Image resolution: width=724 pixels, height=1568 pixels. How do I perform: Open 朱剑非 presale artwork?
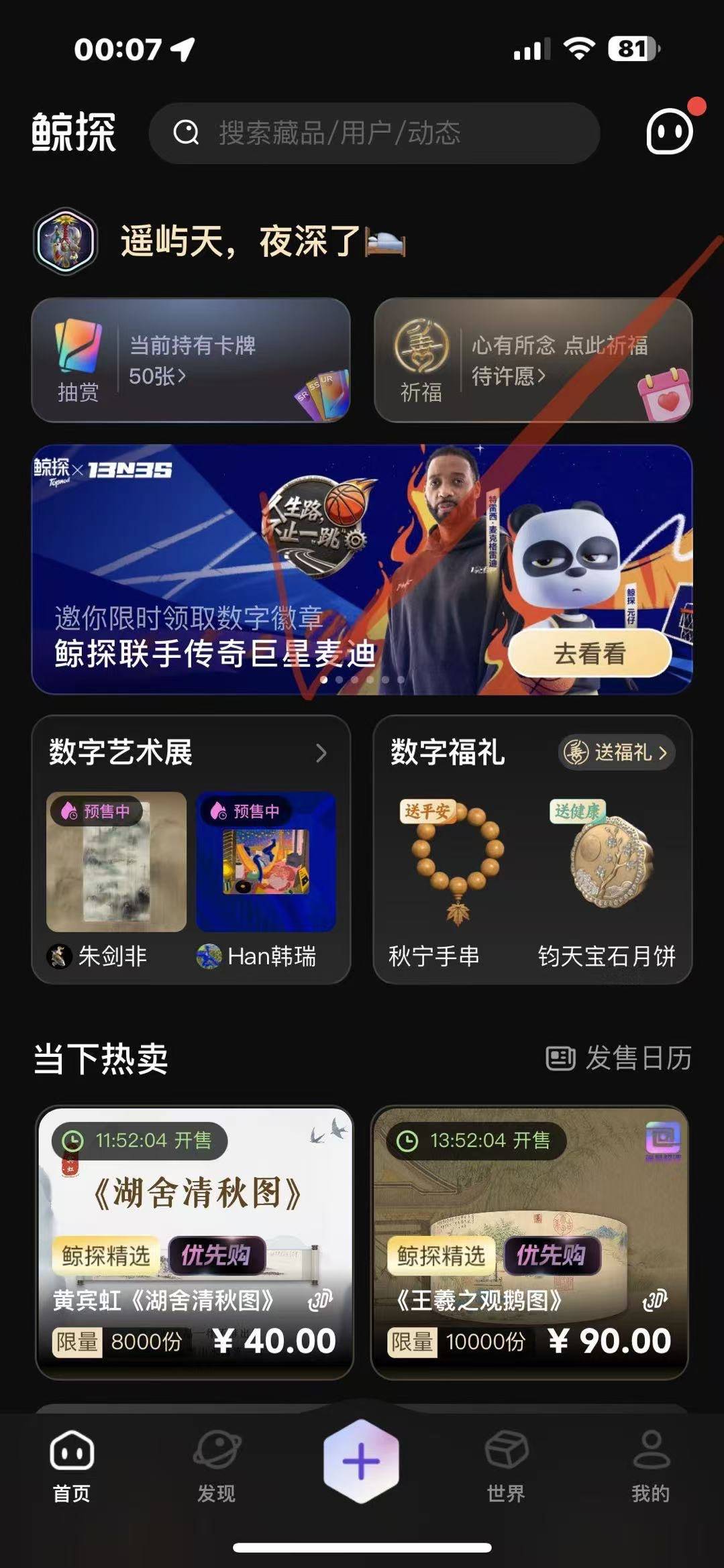coord(116,862)
